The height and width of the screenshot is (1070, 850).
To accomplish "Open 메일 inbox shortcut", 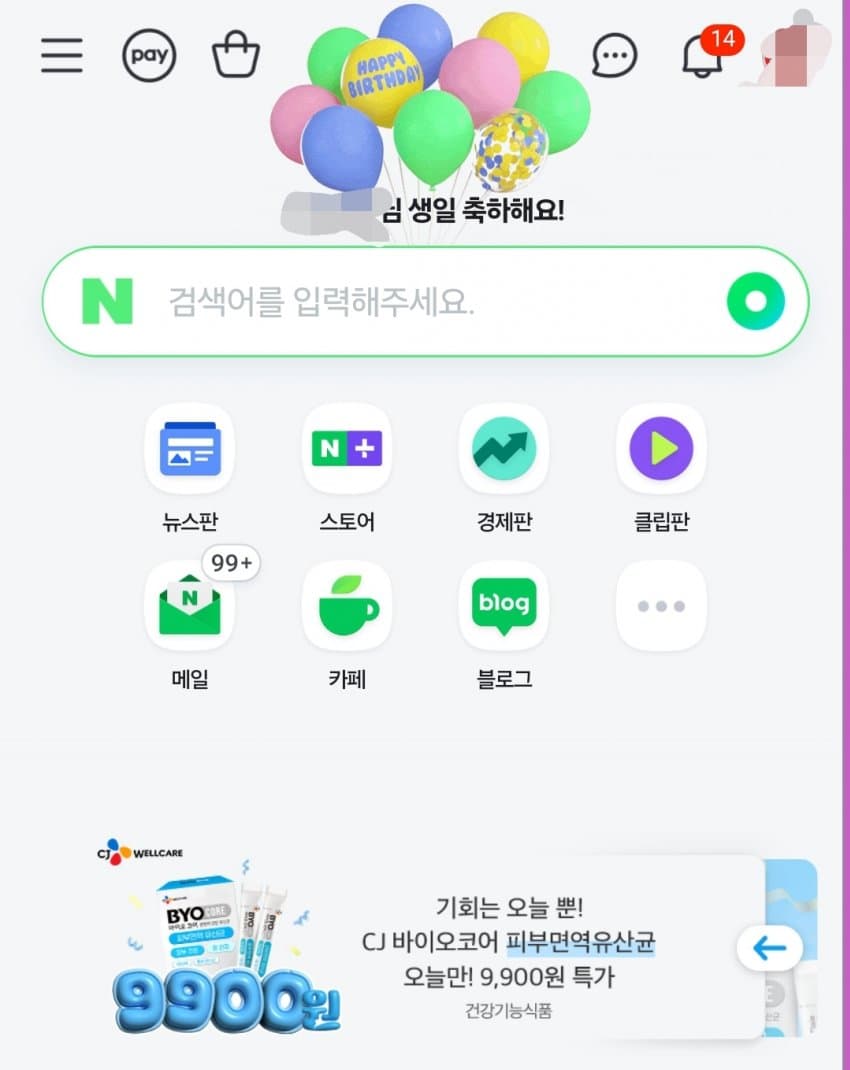I will pos(189,606).
